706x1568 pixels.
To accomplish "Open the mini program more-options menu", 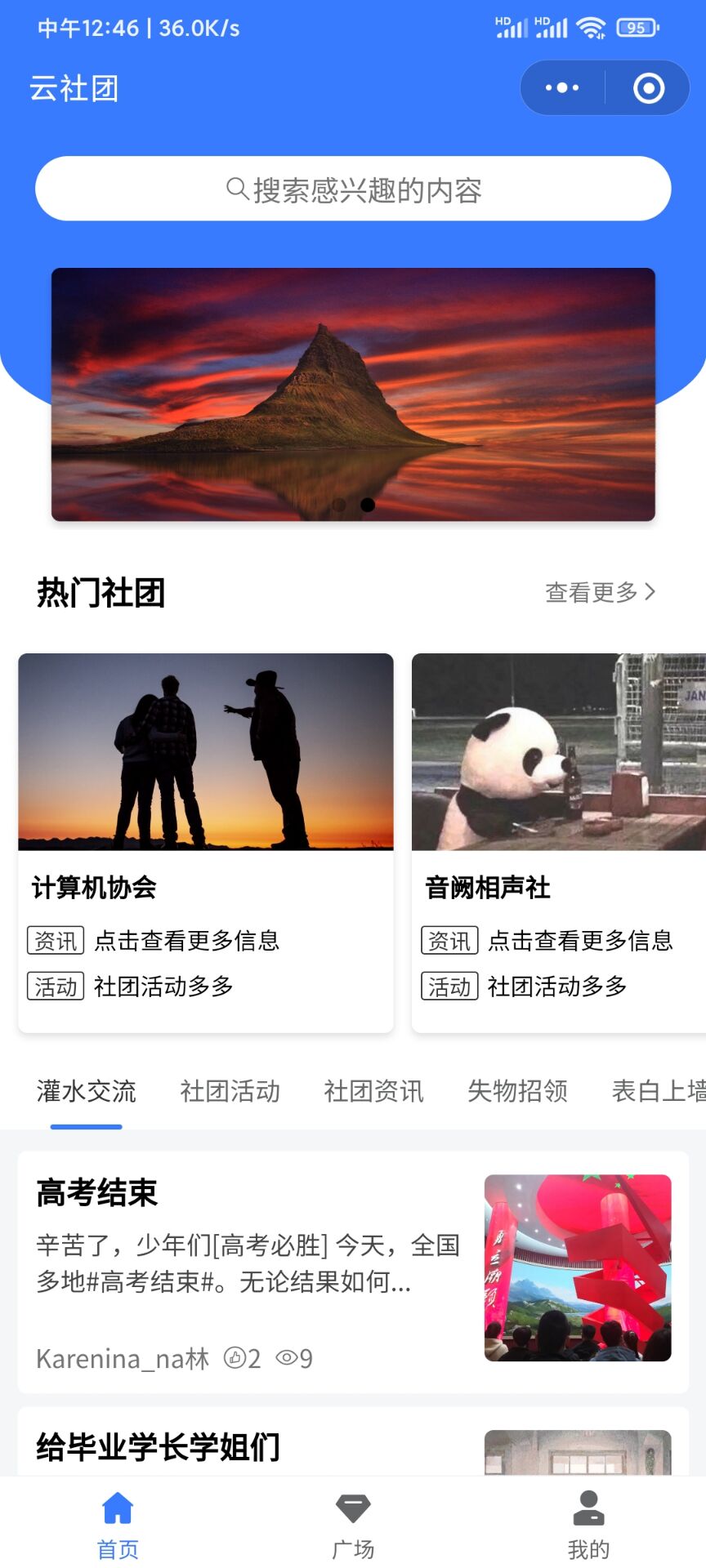I will [x=562, y=87].
